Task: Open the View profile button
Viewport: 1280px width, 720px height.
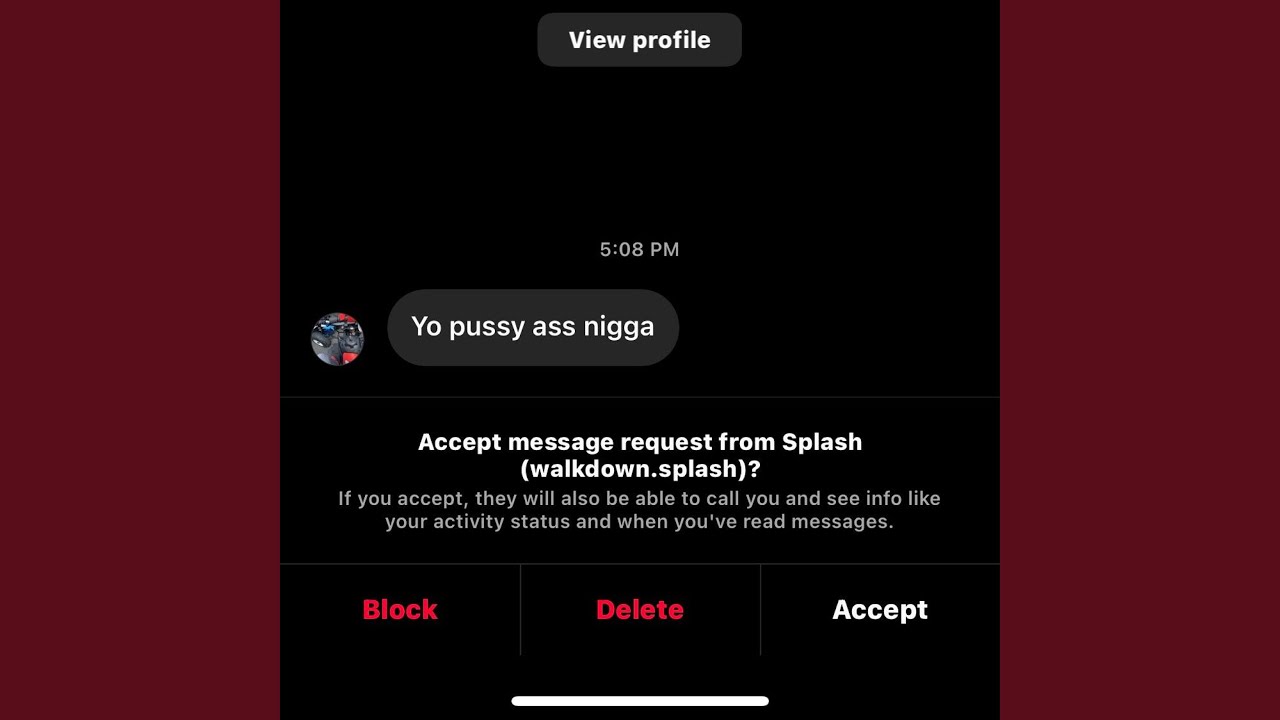Action: (x=639, y=40)
